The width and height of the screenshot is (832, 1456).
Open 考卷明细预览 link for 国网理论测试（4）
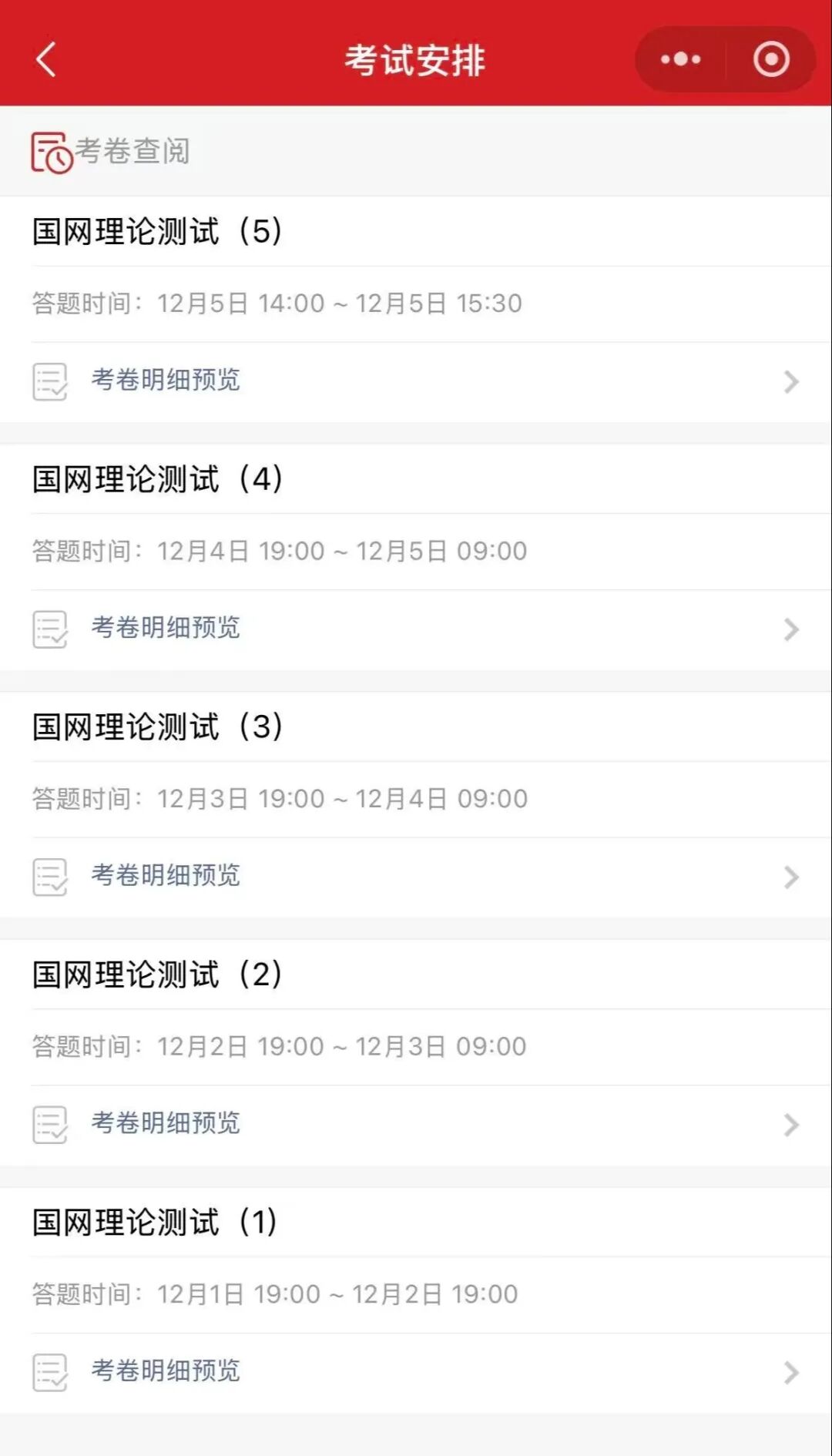point(166,629)
